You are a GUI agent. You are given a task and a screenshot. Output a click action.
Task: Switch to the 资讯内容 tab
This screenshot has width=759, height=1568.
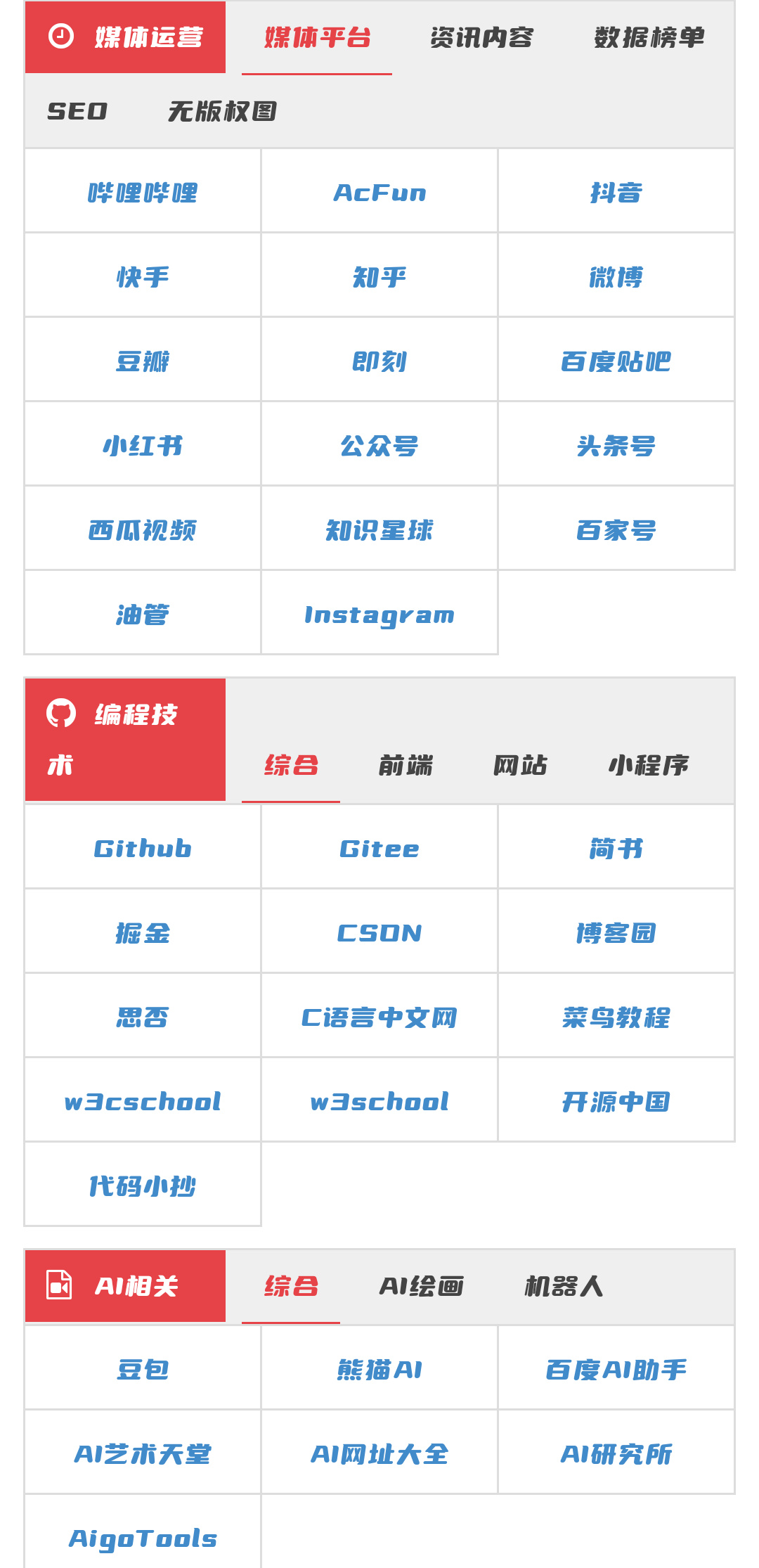point(481,38)
